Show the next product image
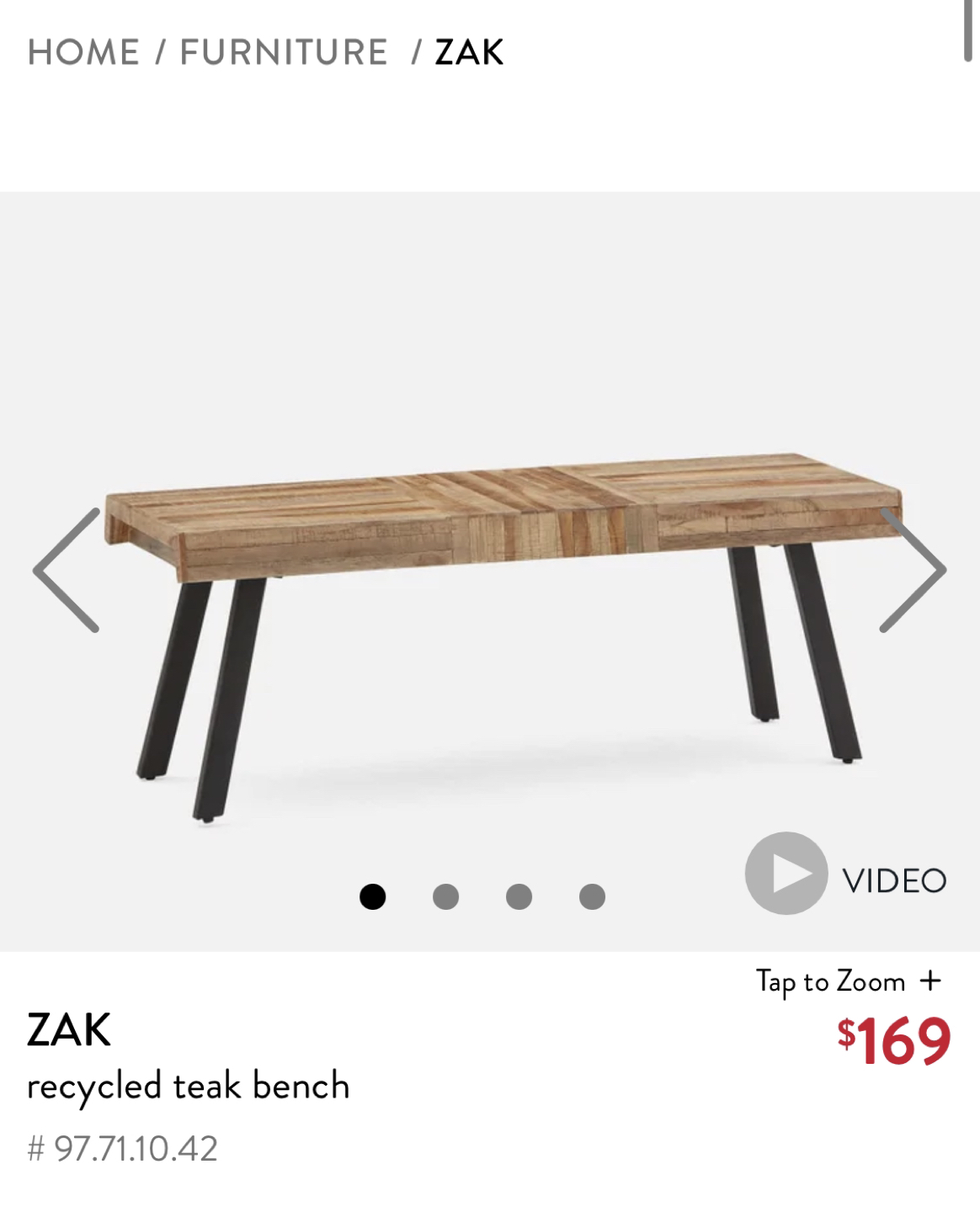The height and width of the screenshot is (1212, 980). [x=913, y=571]
